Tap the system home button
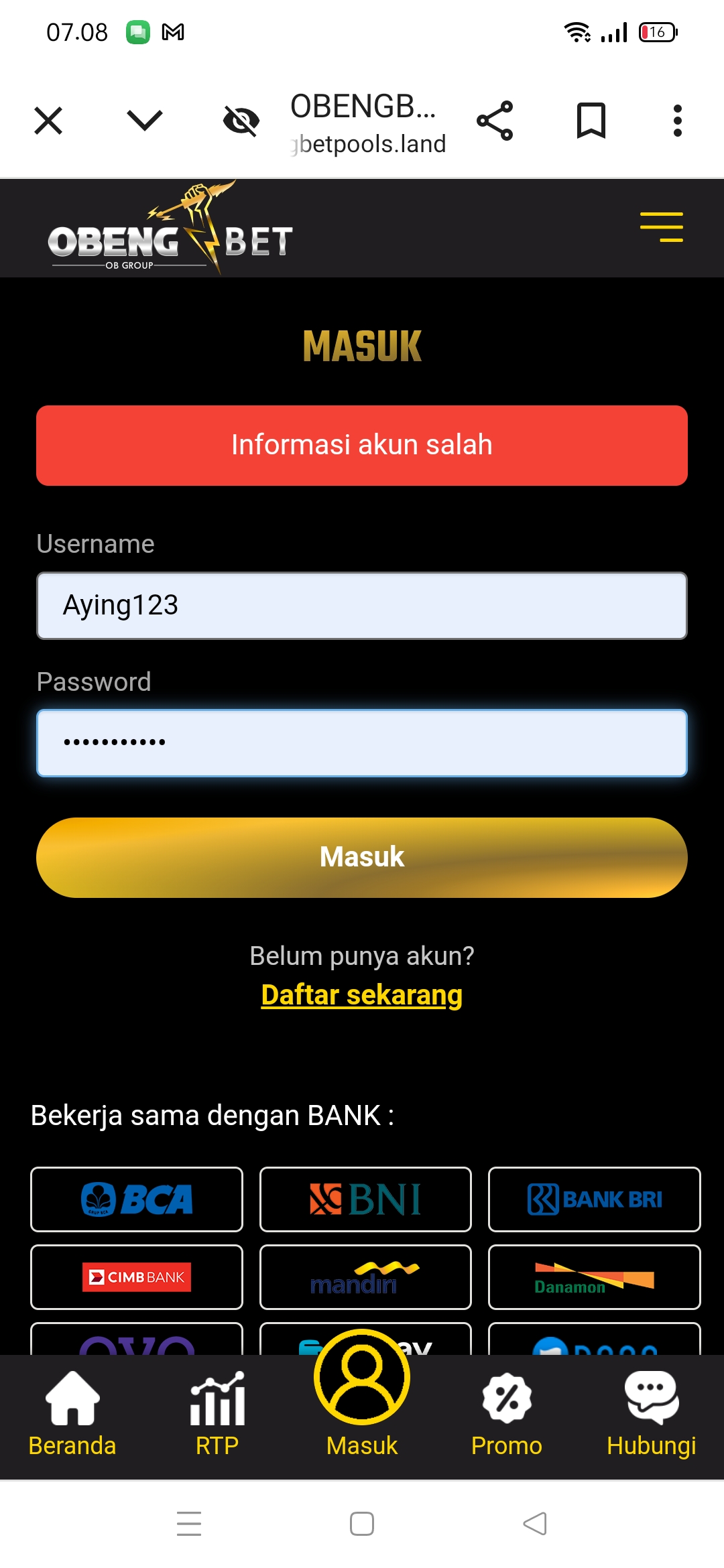The height and width of the screenshot is (1568, 724). pos(362,1523)
